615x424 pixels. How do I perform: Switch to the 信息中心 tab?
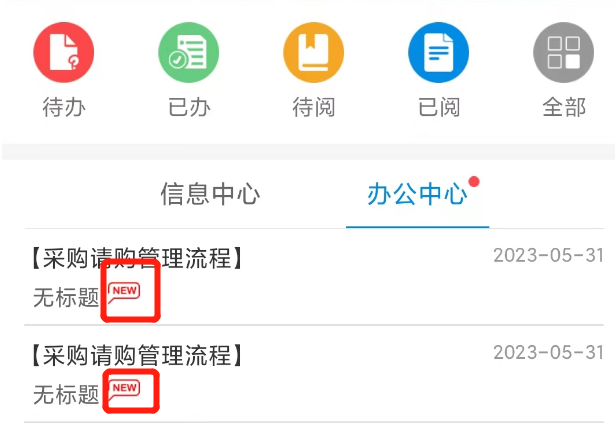click(x=210, y=194)
